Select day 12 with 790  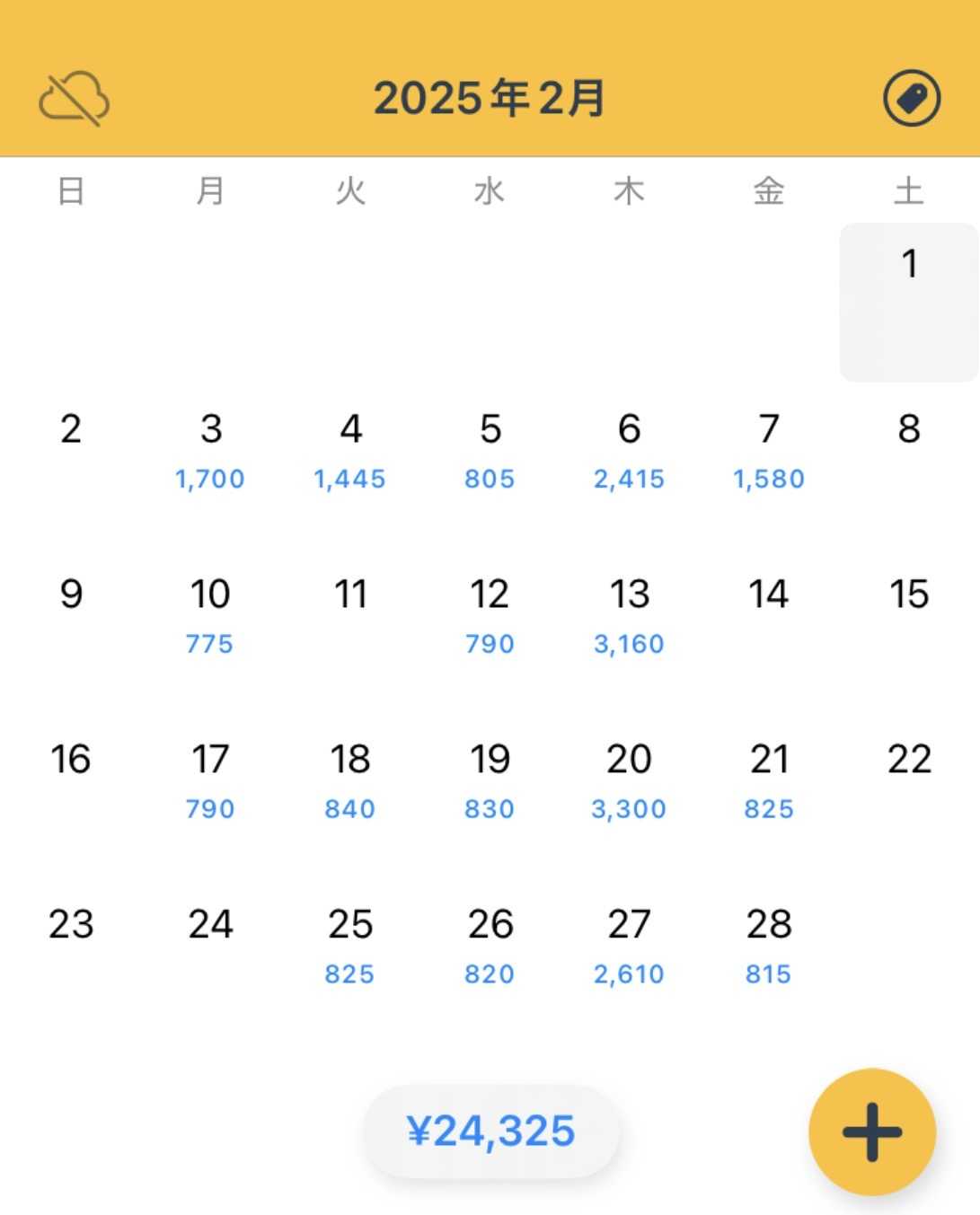(490, 614)
